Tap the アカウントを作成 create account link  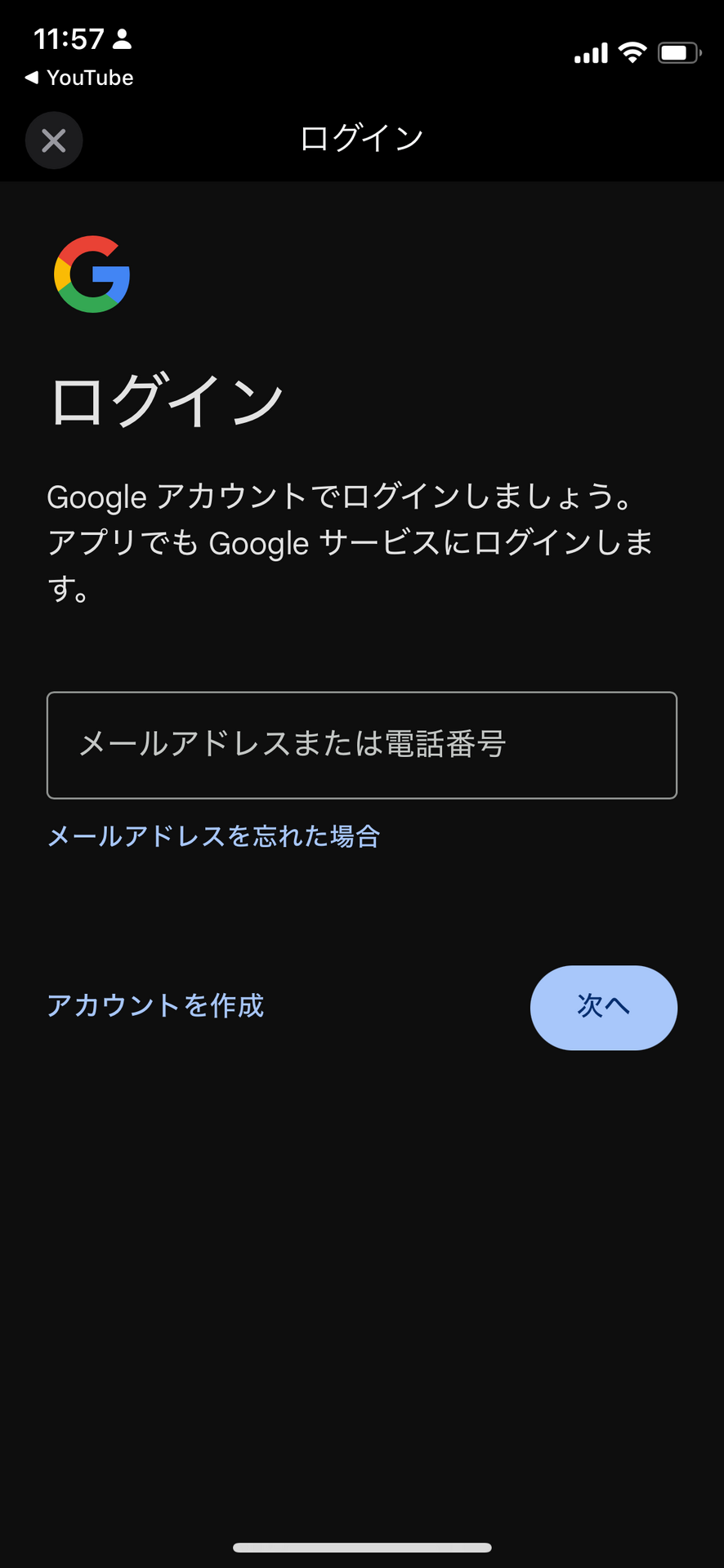(155, 1005)
